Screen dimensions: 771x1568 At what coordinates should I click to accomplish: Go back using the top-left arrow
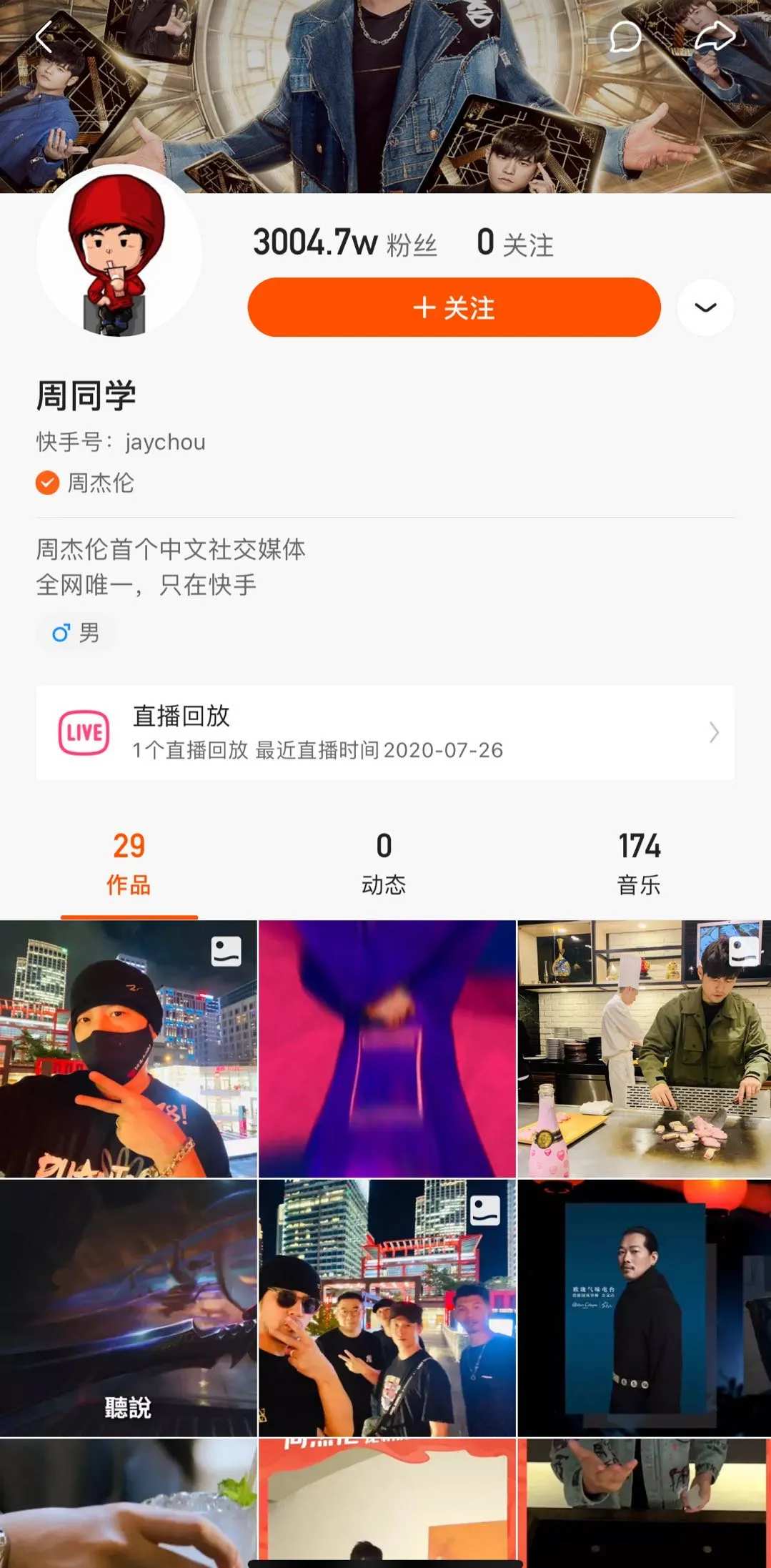(x=44, y=37)
